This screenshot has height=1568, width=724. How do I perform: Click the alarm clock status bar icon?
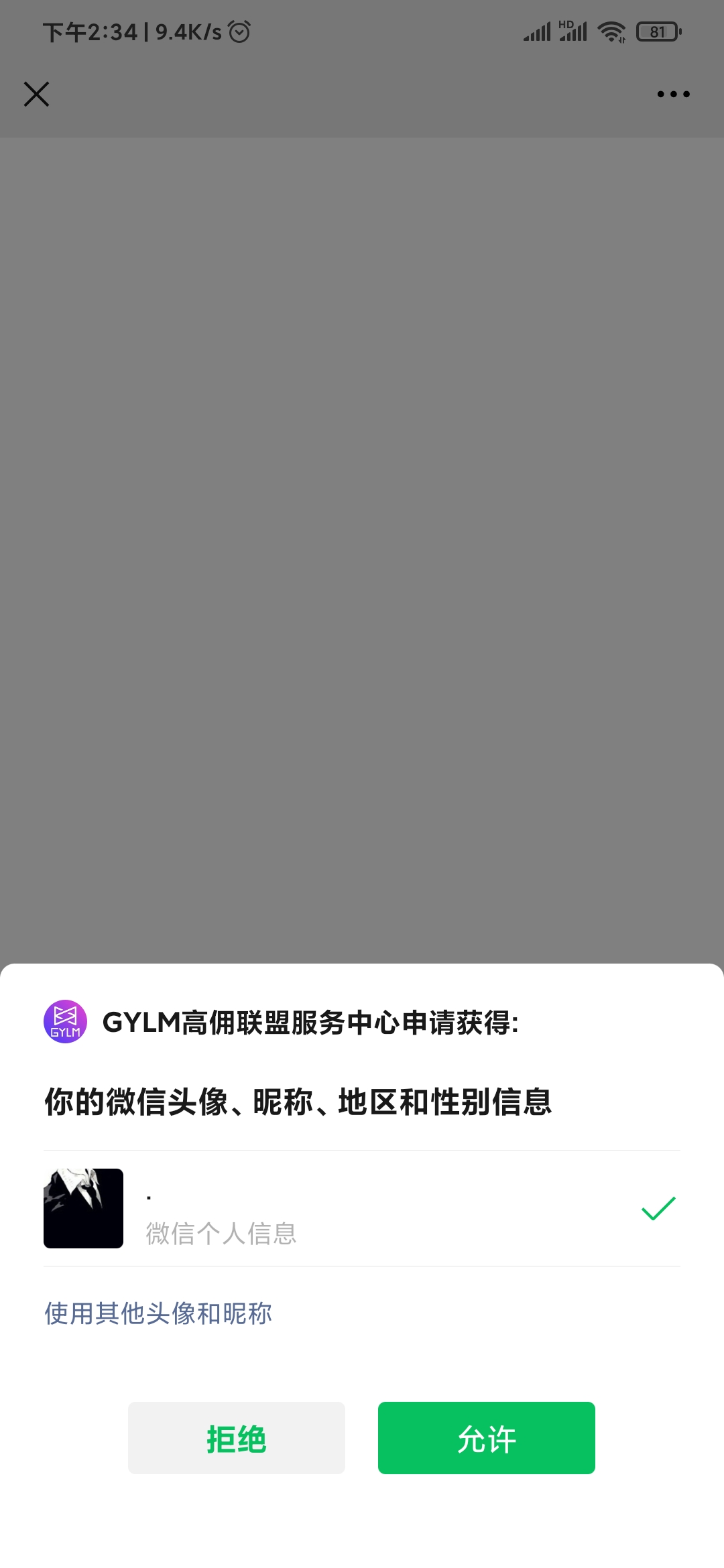coord(239,31)
